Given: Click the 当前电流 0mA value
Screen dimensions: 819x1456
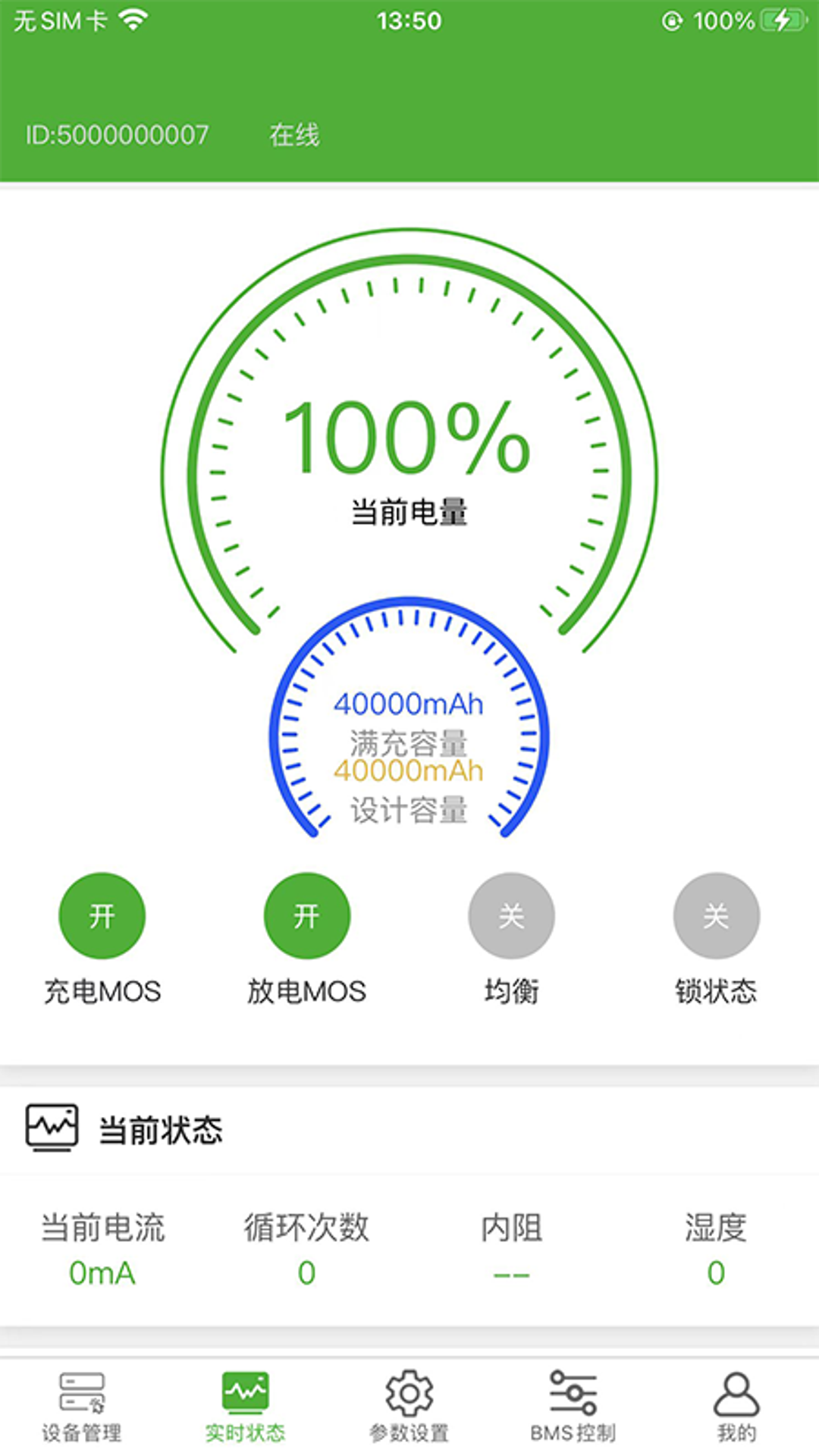Looking at the screenshot, I should 102,1272.
